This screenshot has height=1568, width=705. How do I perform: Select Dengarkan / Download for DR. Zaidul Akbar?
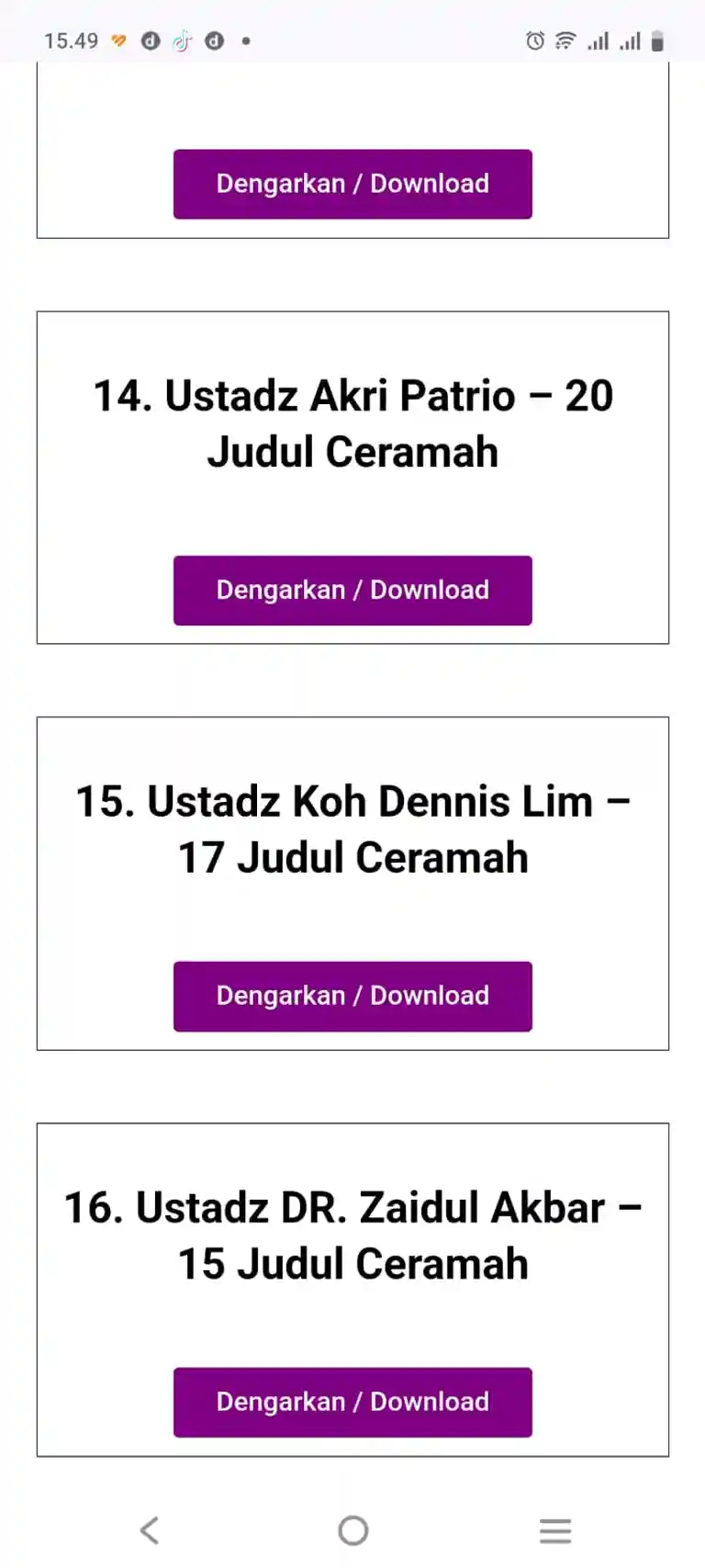(352, 1403)
